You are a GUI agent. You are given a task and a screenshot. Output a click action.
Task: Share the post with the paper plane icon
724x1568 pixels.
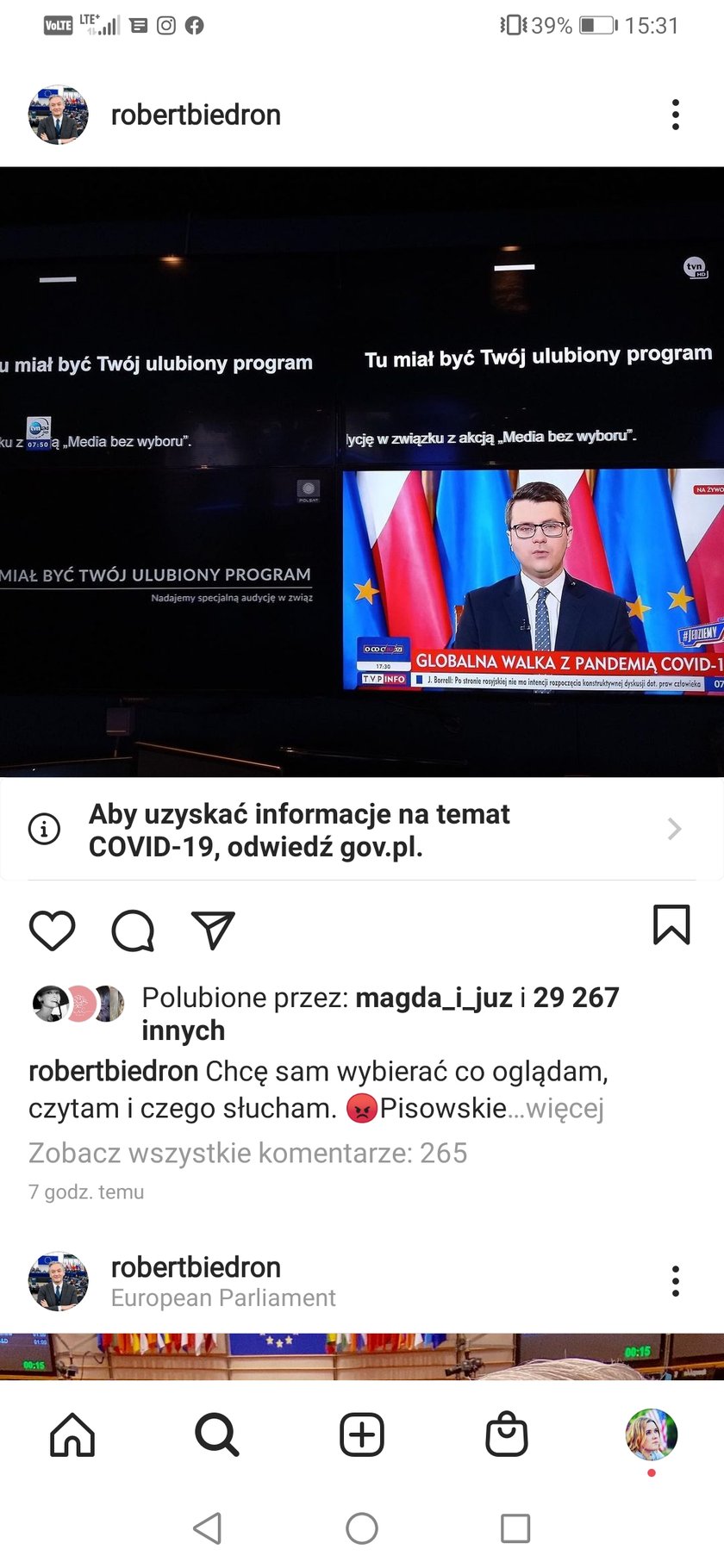[213, 930]
